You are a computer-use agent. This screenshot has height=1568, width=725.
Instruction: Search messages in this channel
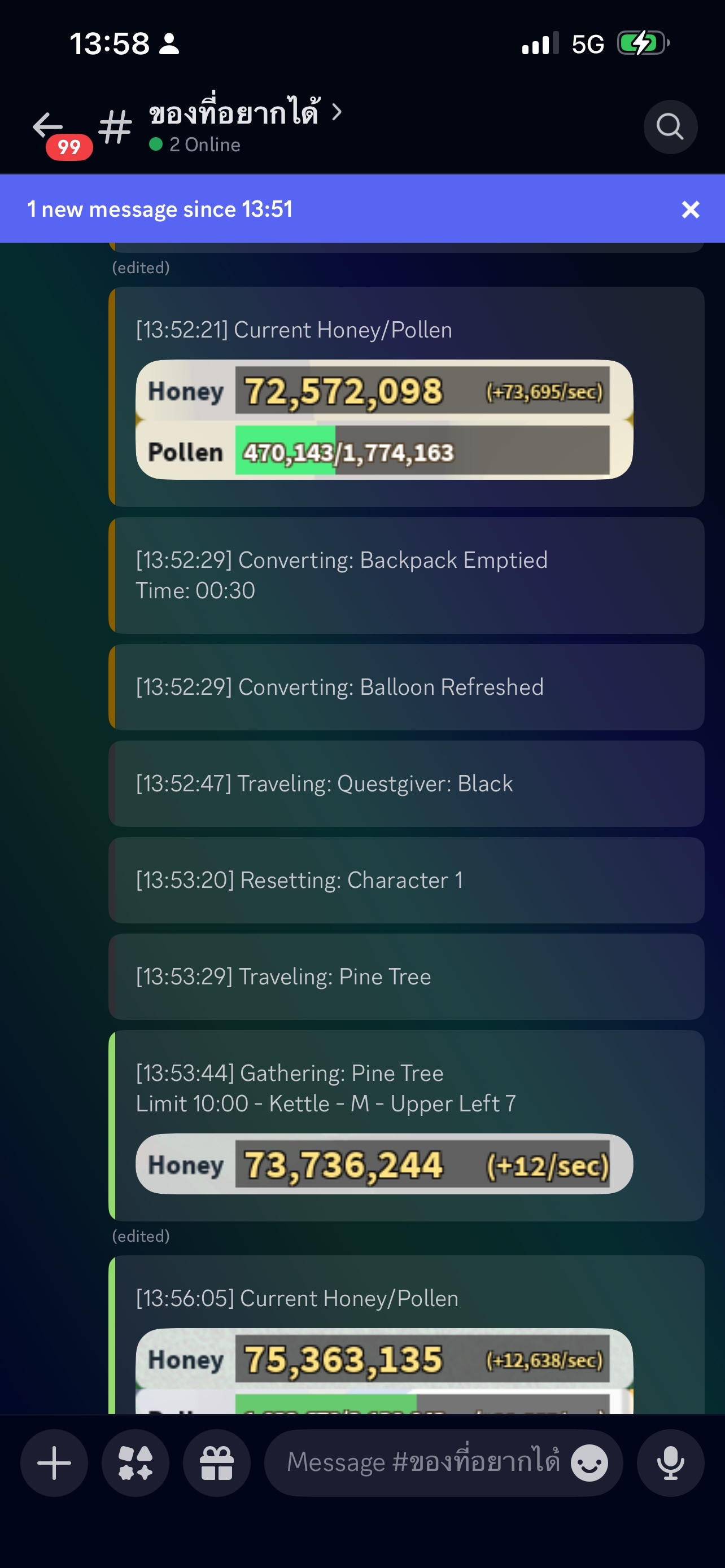coord(670,126)
